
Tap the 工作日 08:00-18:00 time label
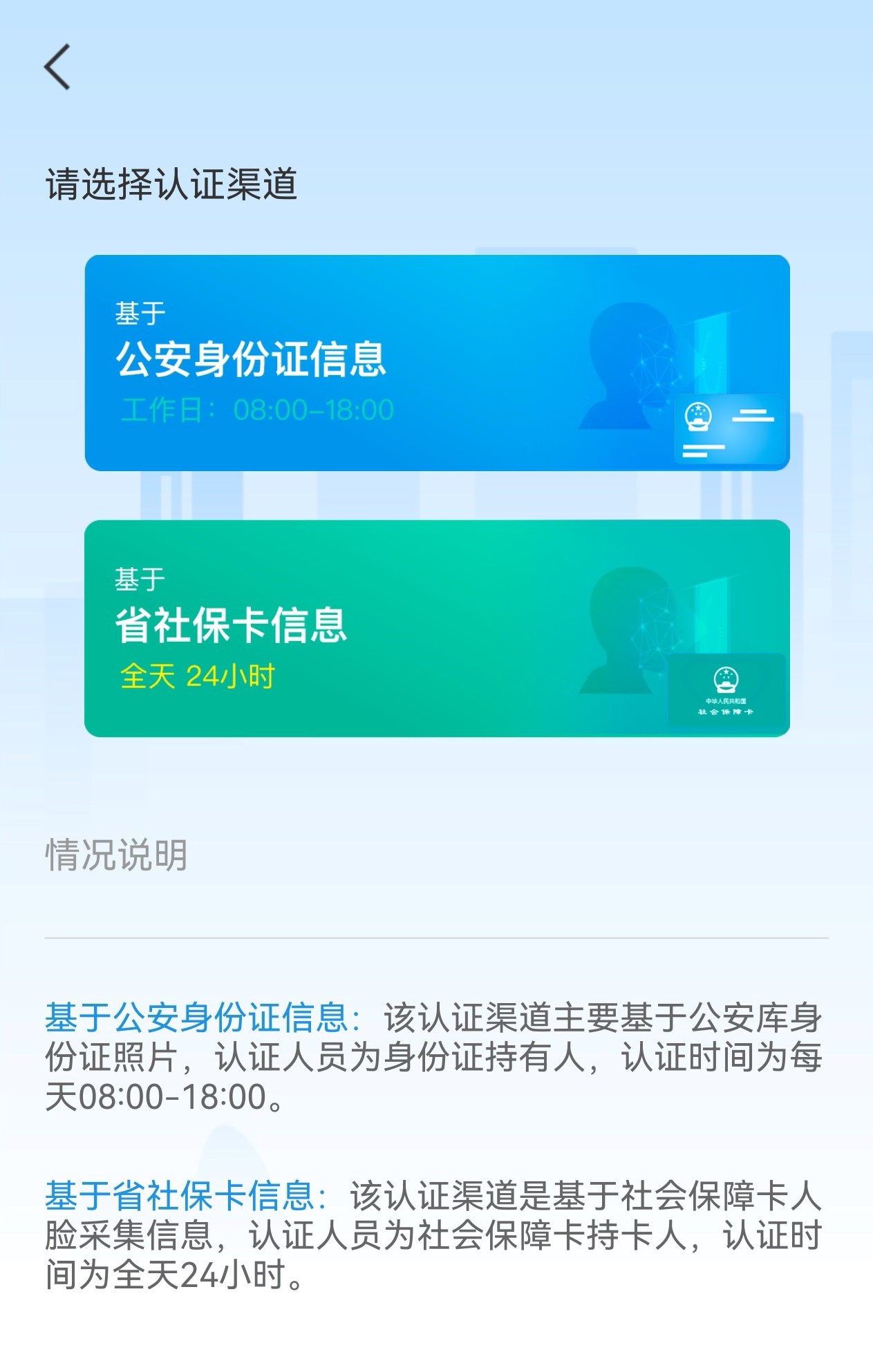256,407
